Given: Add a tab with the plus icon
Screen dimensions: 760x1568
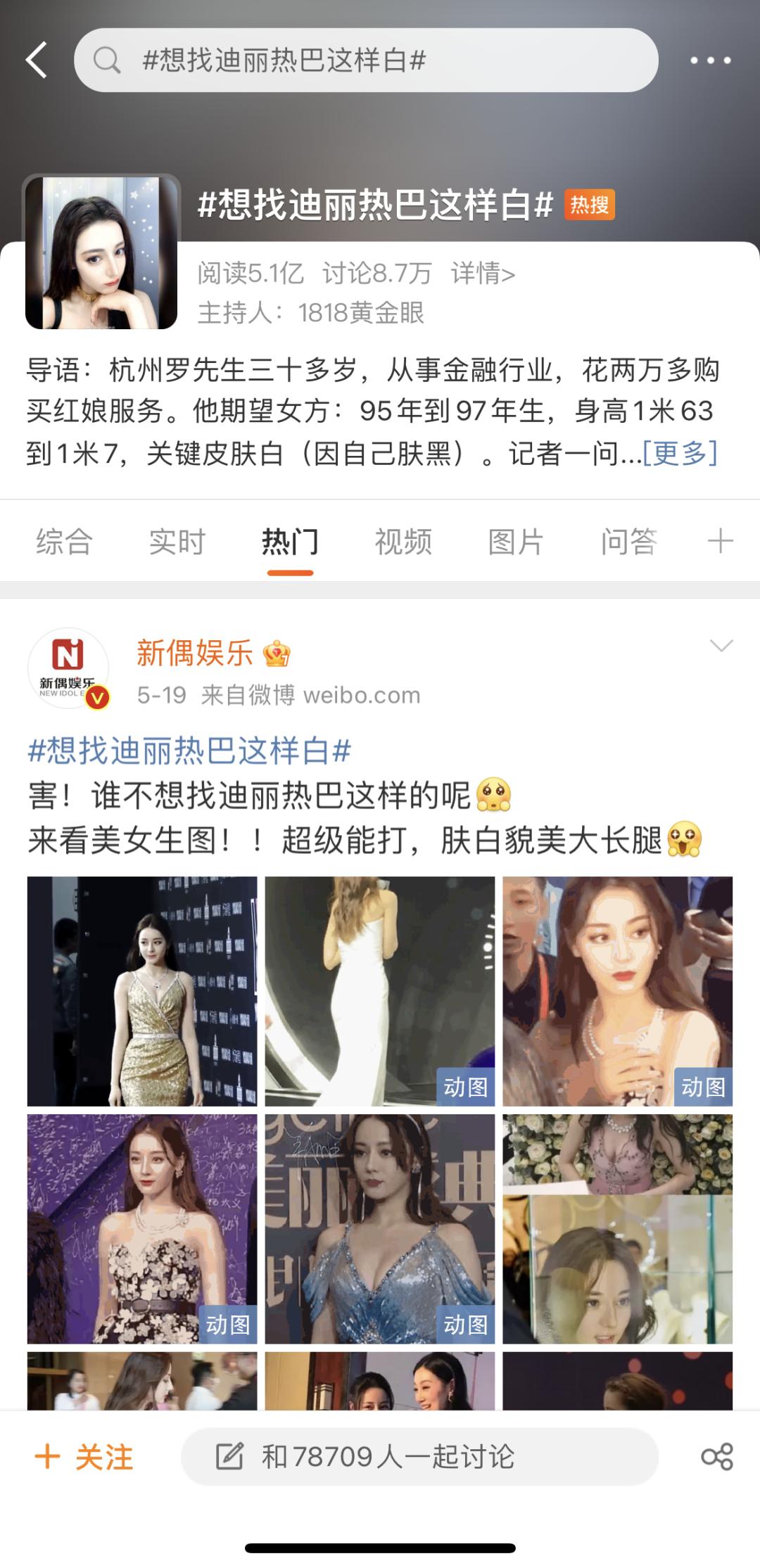Looking at the screenshot, I should pos(720,542).
